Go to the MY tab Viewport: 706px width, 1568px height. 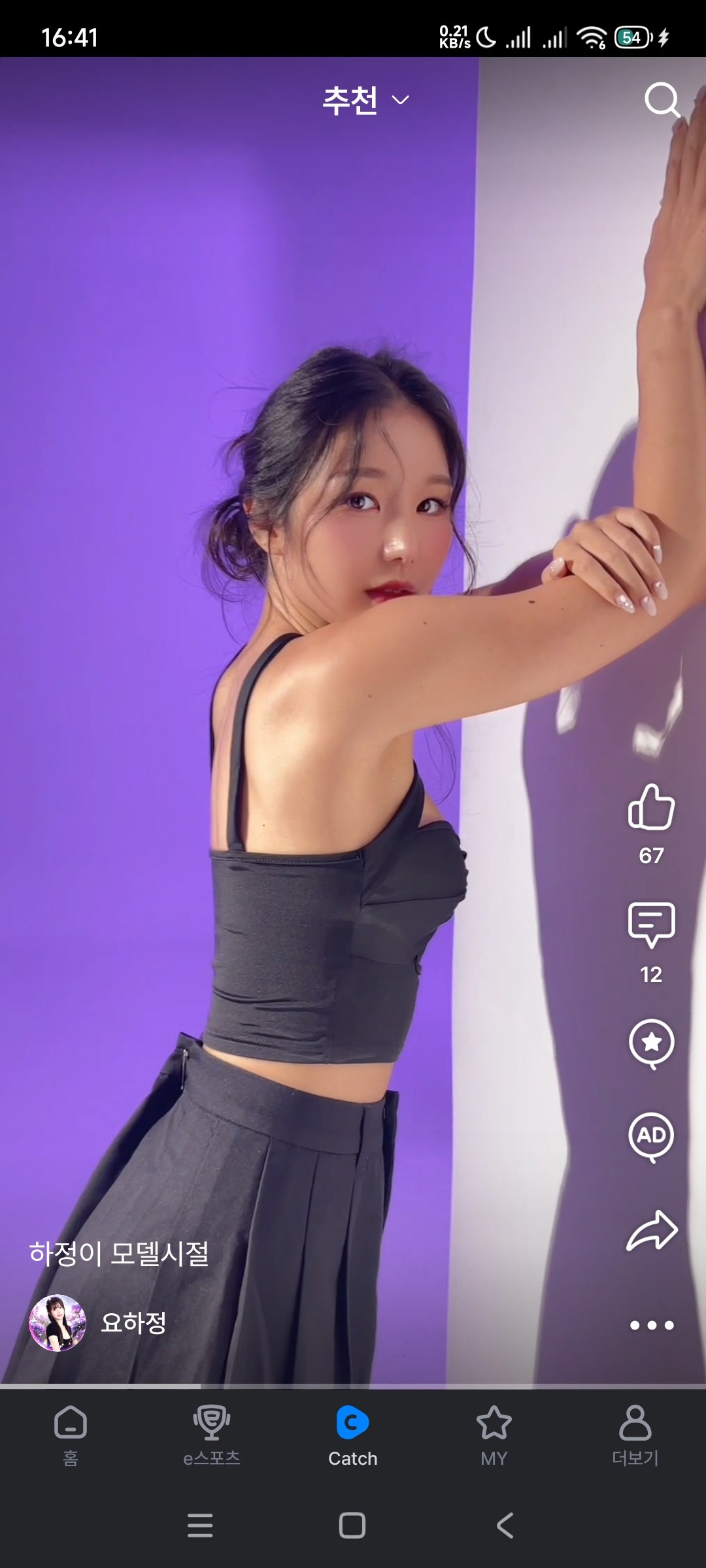point(494,1435)
